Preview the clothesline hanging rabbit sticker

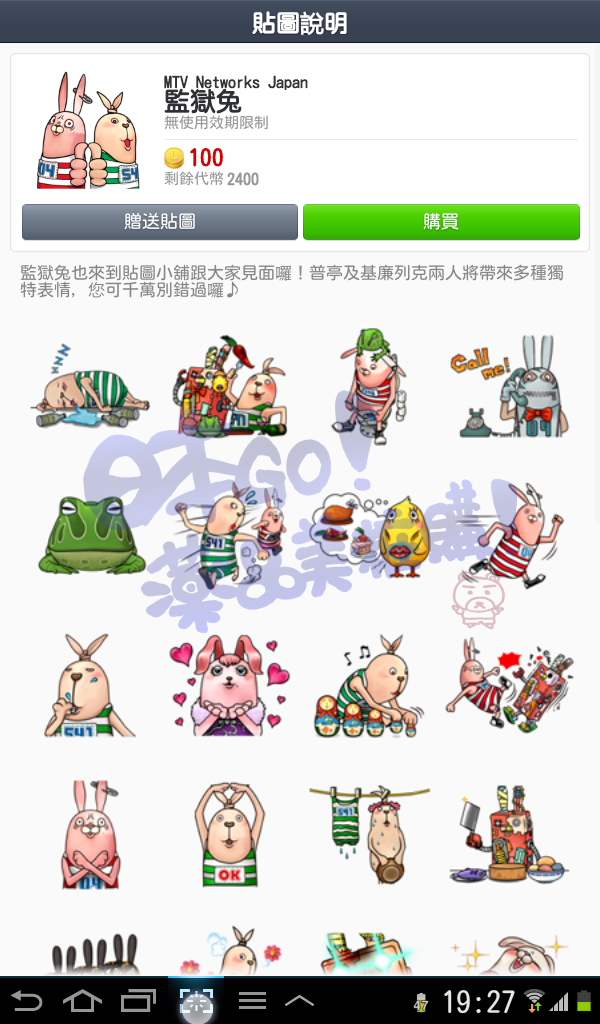point(370,835)
